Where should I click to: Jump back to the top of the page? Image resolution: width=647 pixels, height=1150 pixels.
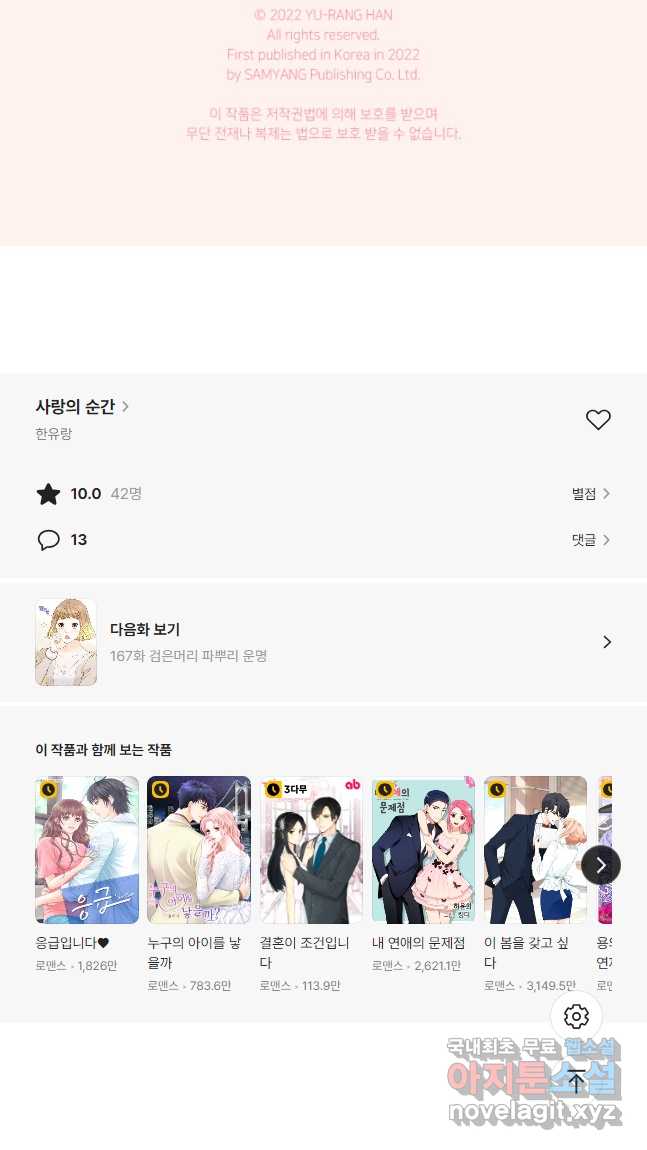[576, 1082]
